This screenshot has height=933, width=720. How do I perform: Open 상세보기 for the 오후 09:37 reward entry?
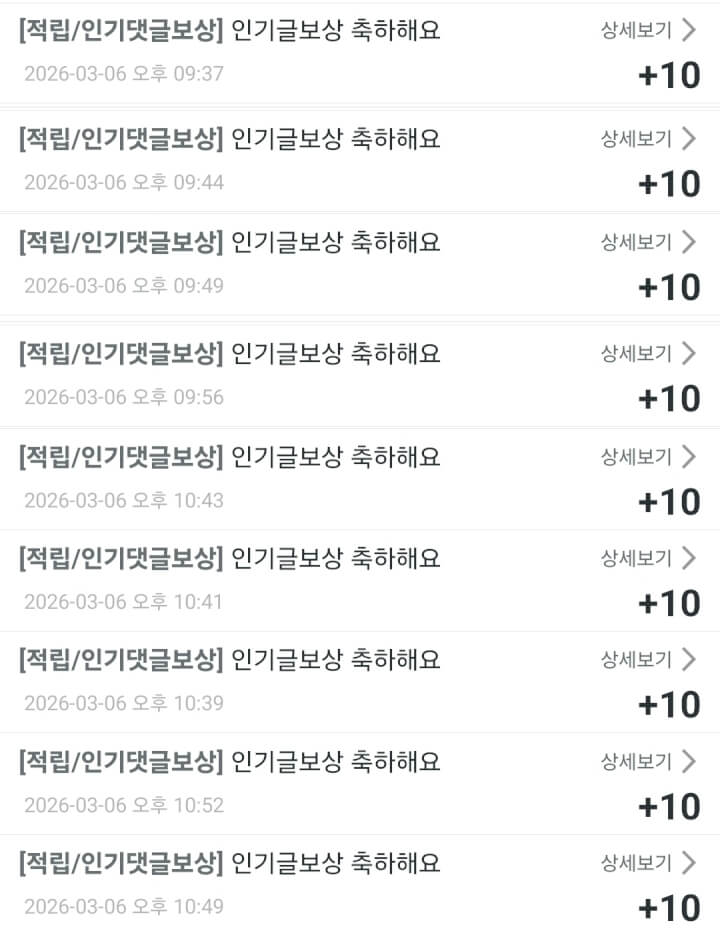point(647,30)
